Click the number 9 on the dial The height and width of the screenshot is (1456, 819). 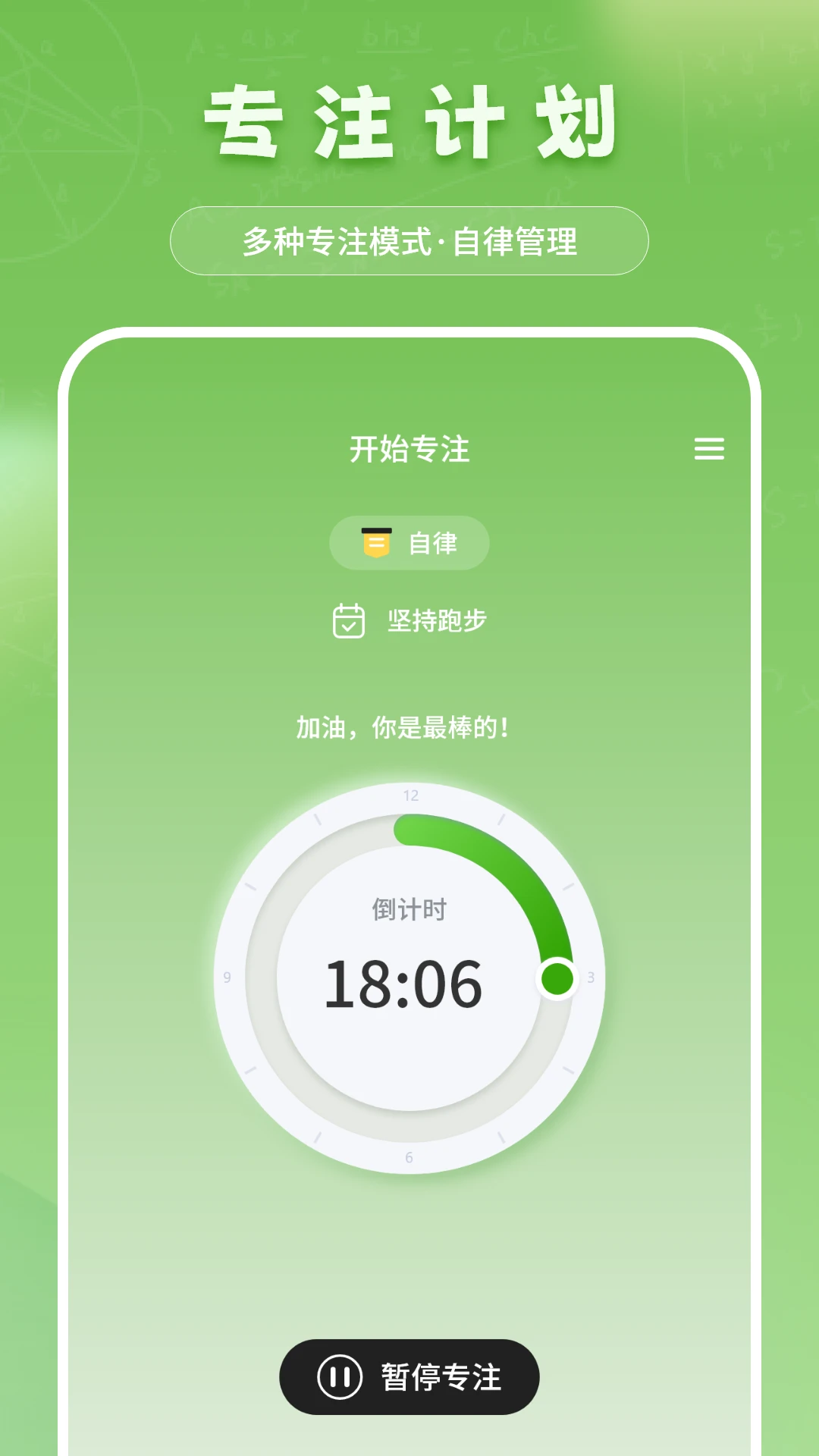[x=227, y=978]
